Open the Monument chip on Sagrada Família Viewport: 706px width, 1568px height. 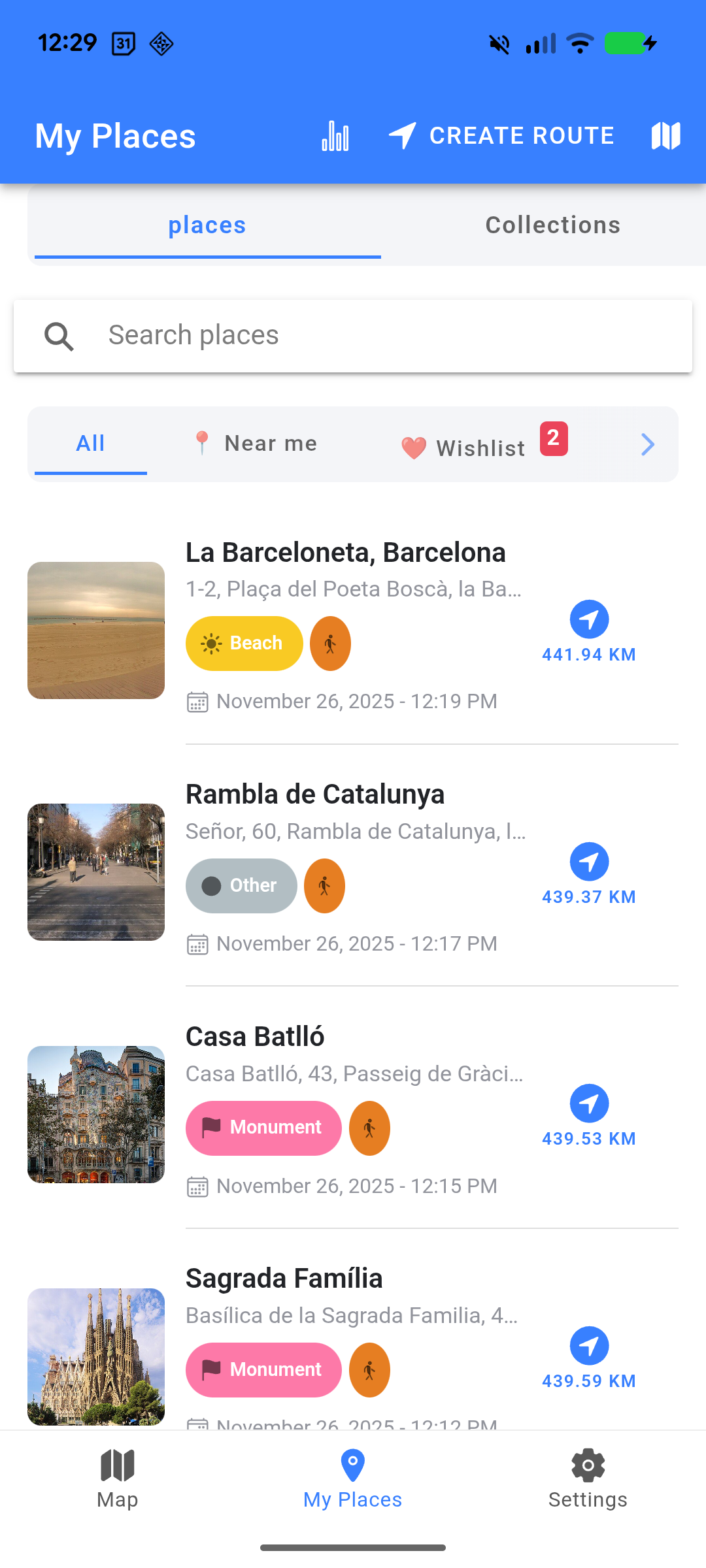[263, 1370]
